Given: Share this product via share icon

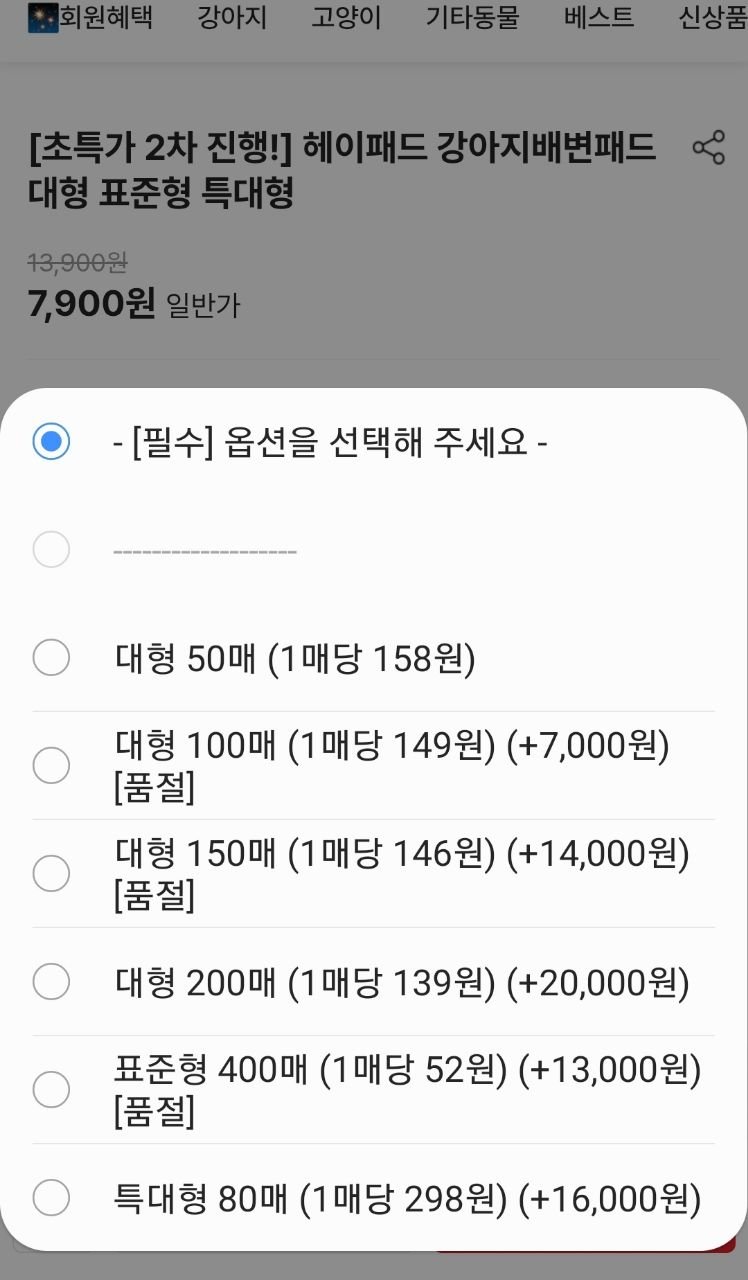Looking at the screenshot, I should click(708, 148).
